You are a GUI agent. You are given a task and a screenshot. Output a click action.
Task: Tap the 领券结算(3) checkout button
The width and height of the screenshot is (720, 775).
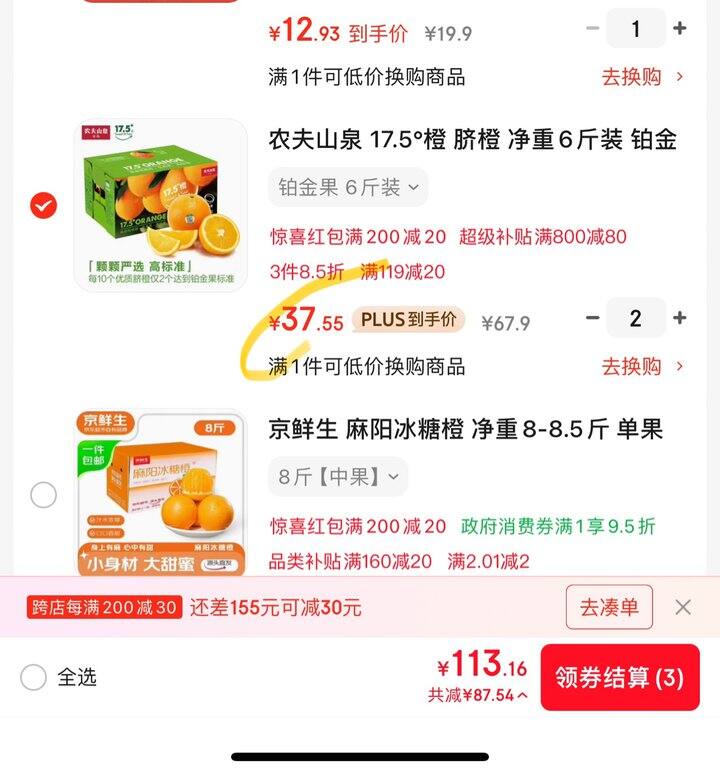(616, 676)
